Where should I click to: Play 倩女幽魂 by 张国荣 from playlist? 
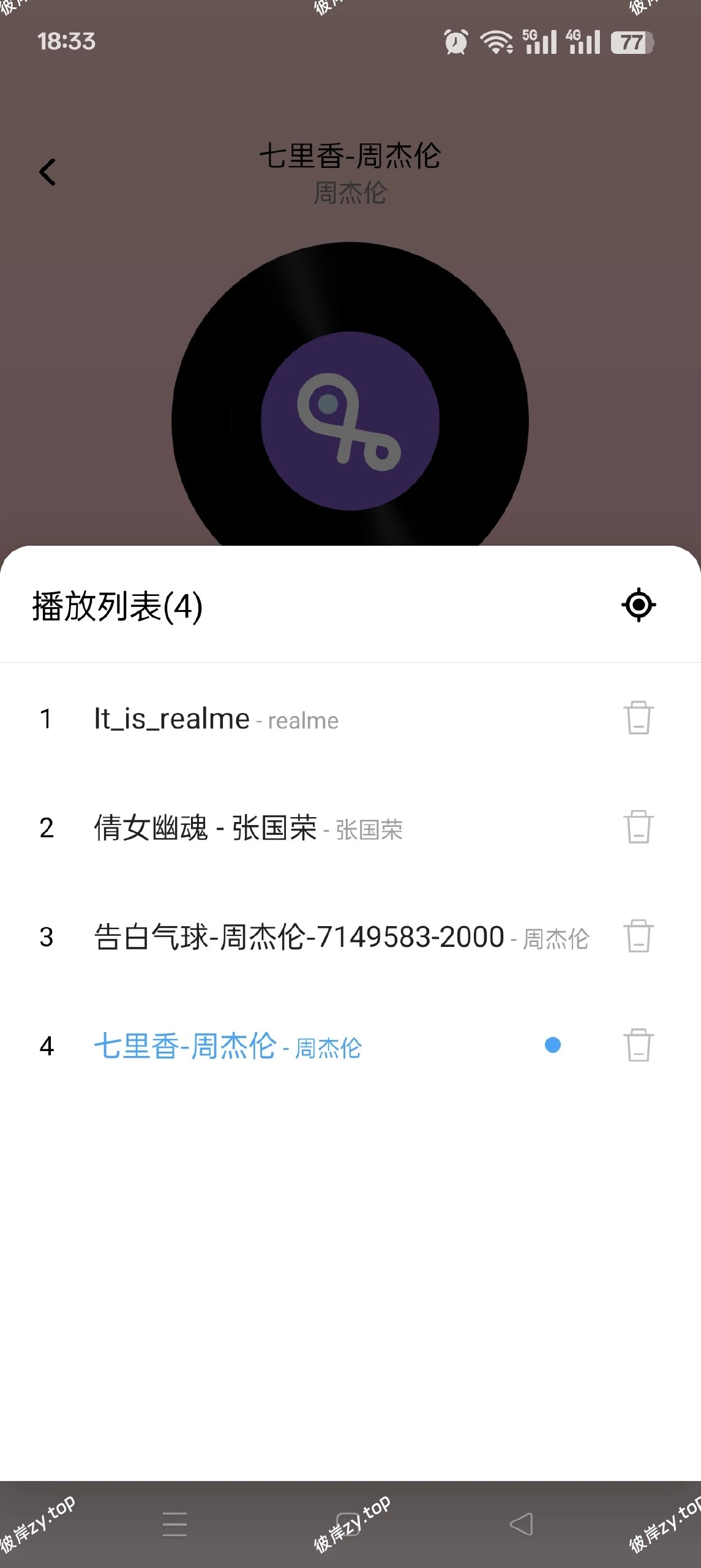tap(245, 828)
